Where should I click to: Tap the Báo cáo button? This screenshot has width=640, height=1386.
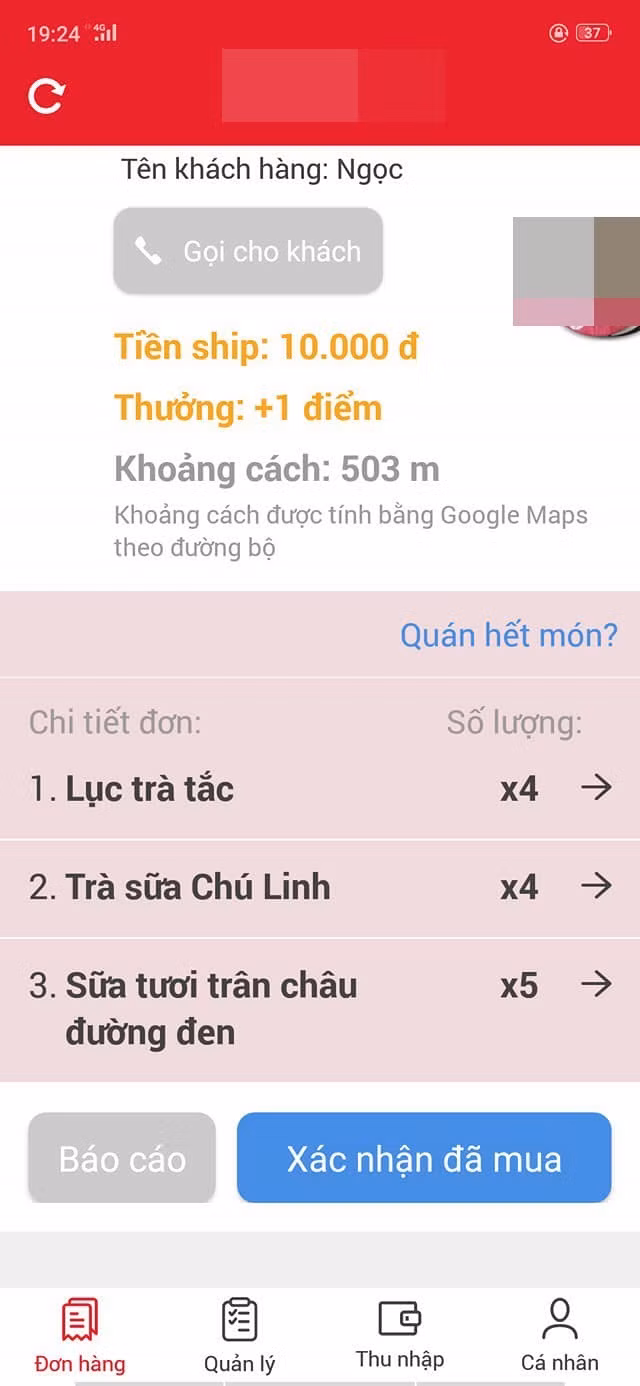[122, 1158]
